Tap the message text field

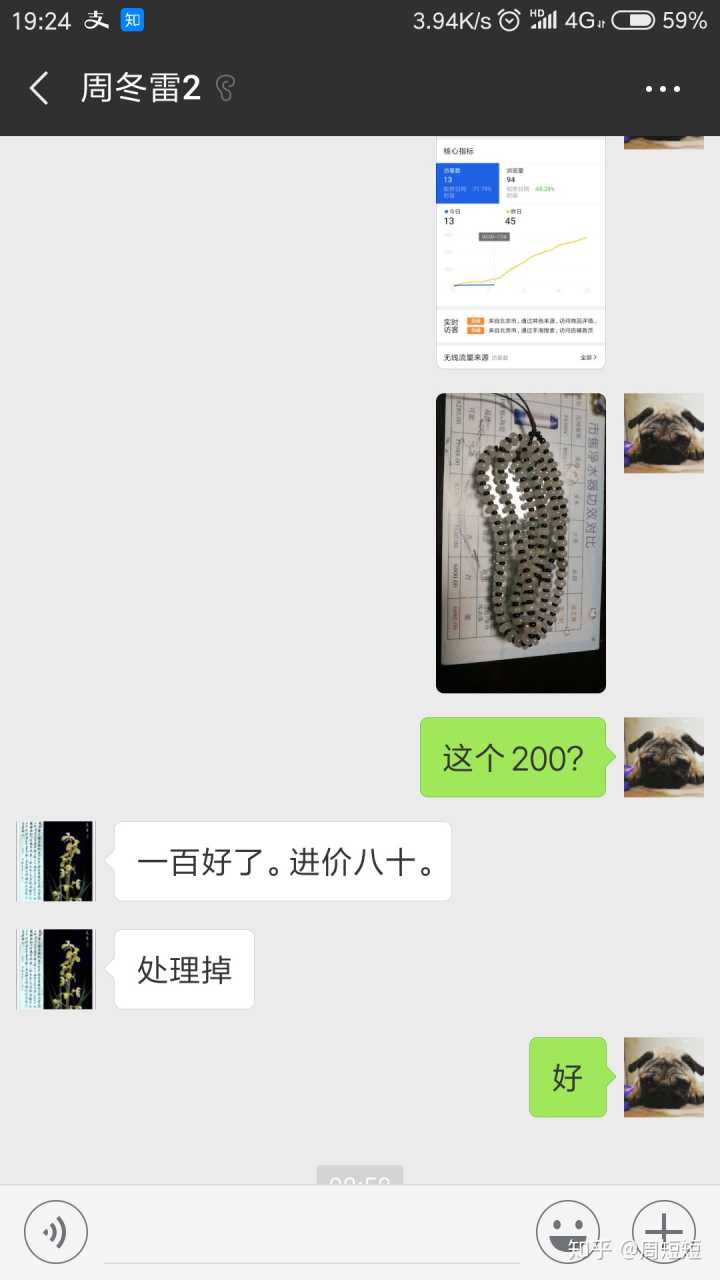click(310, 1235)
